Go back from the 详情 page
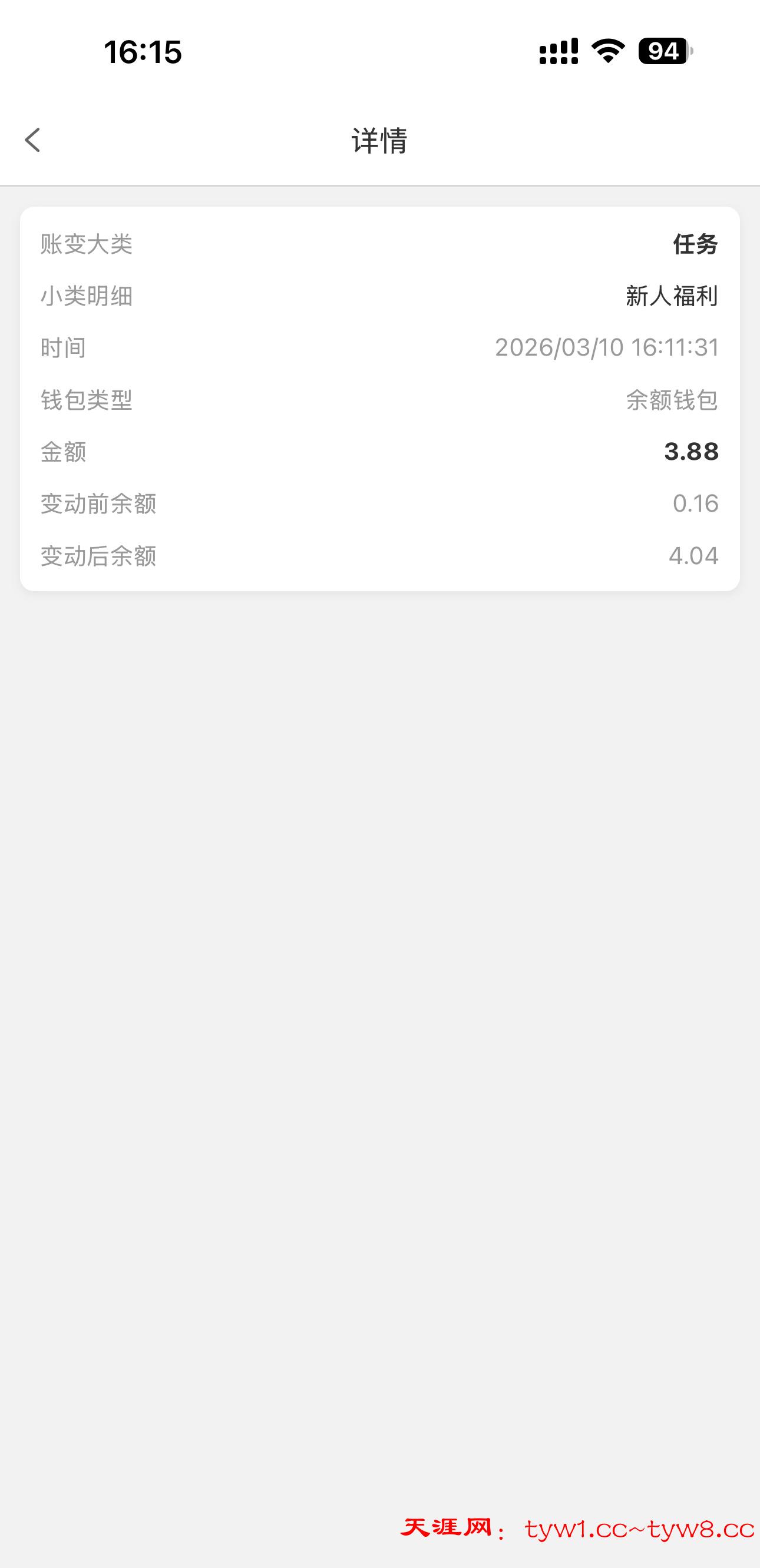This screenshot has width=760, height=1568. (33, 140)
